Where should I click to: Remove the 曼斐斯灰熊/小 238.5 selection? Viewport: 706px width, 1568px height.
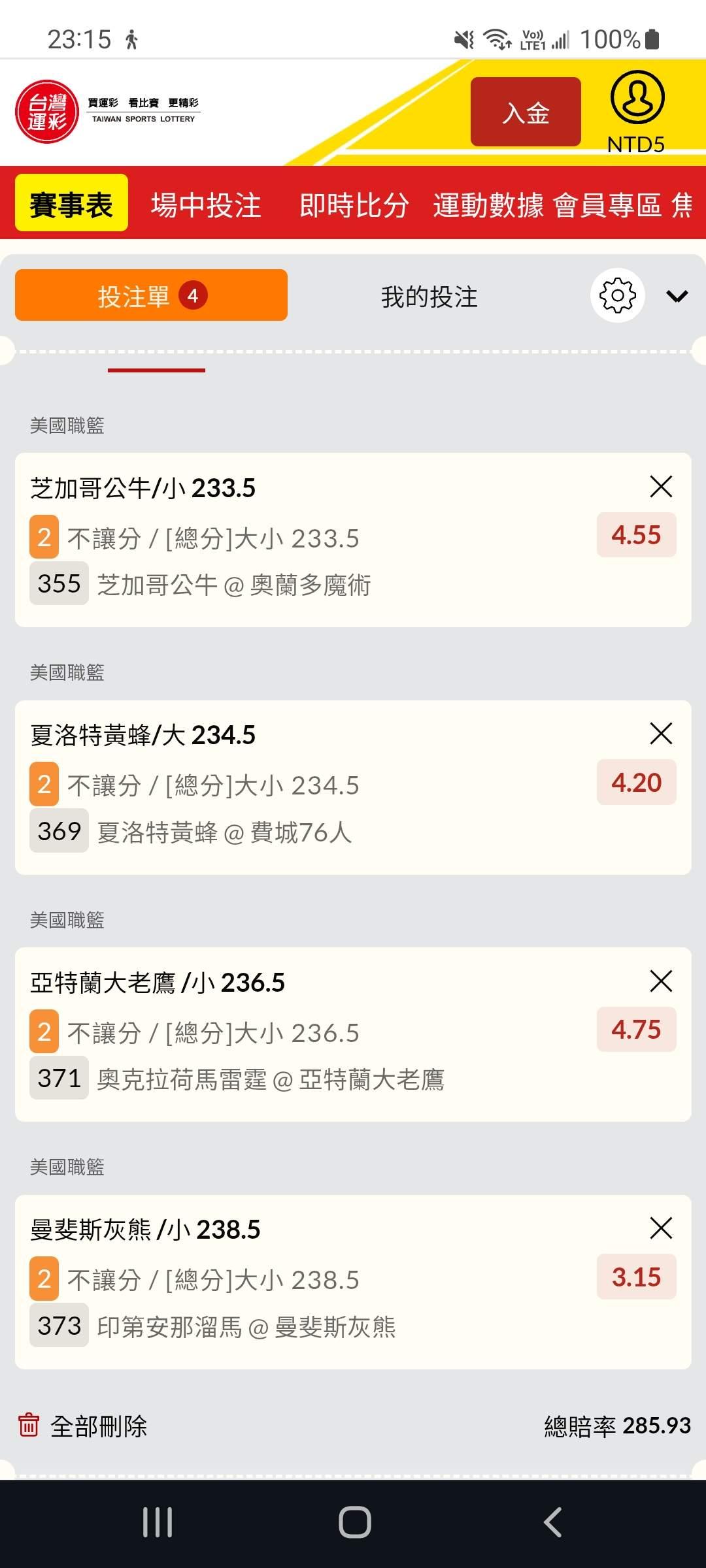[x=661, y=1228]
